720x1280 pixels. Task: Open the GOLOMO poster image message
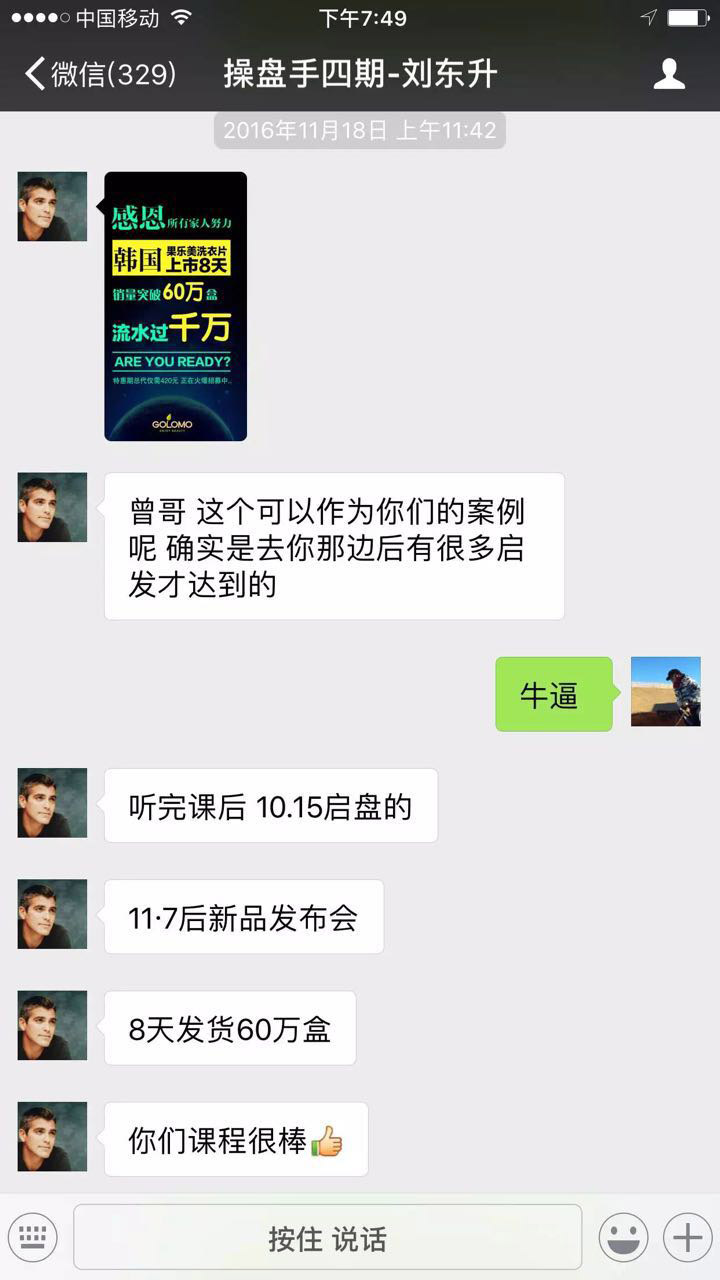[176, 306]
